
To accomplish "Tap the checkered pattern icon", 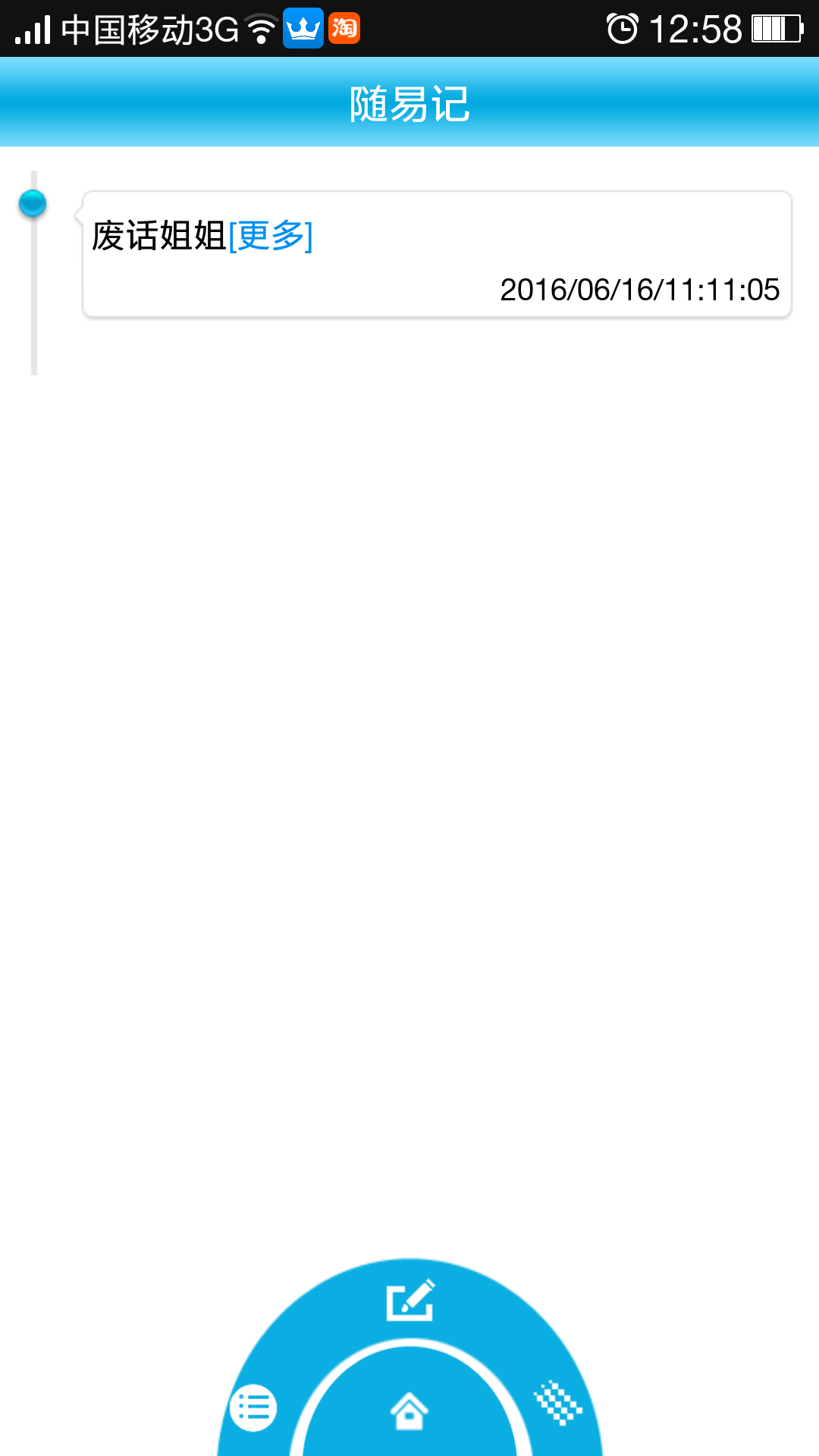I will pyautogui.click(x=559, y=1403).
